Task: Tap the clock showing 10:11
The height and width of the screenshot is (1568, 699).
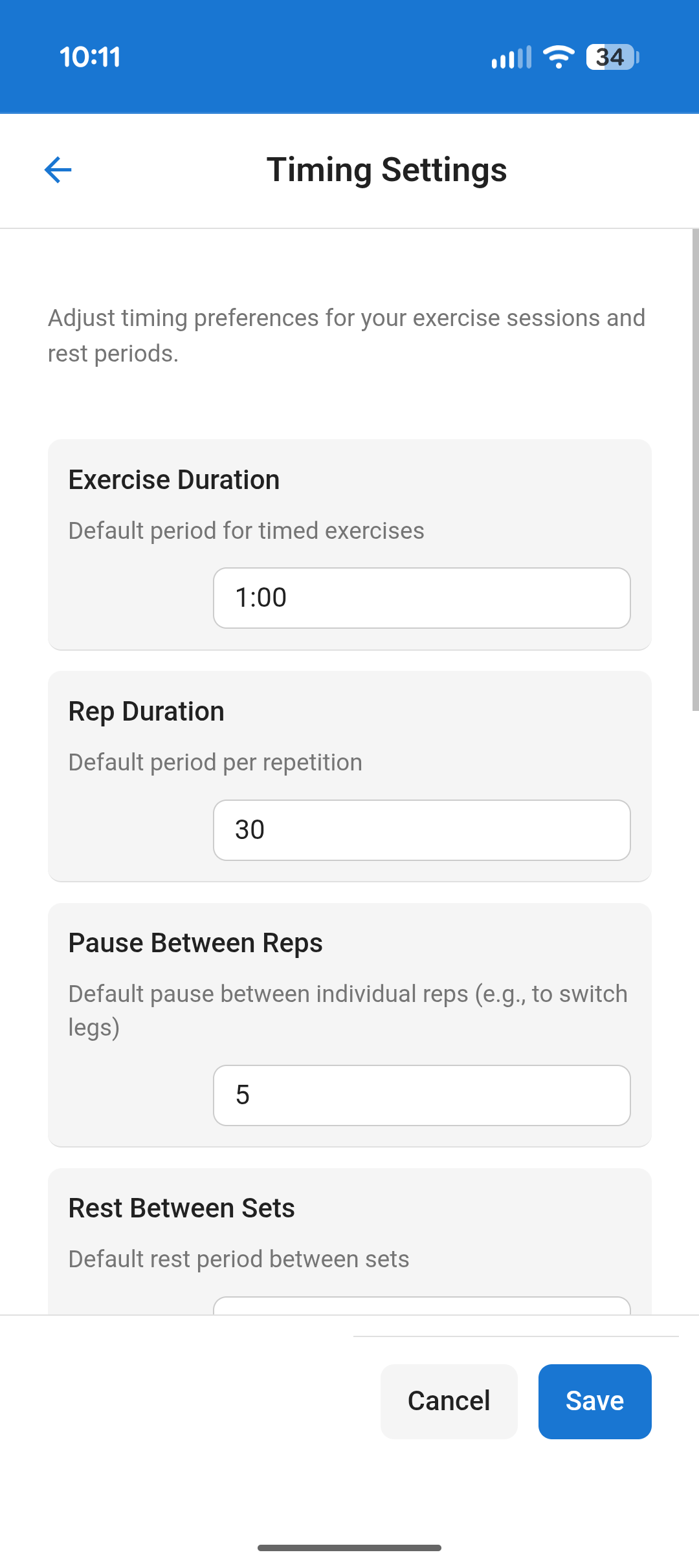Action: 91,57
